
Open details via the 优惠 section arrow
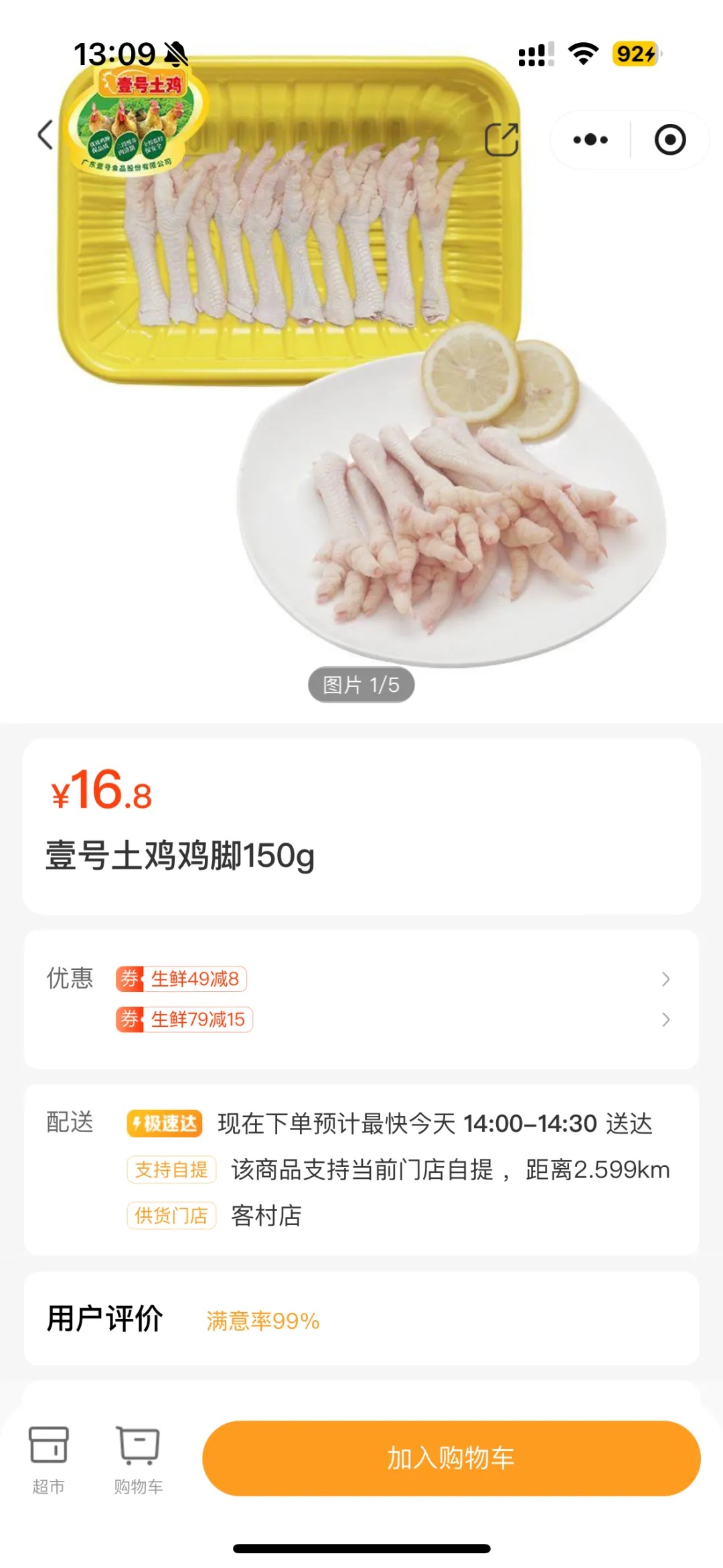(x=666, y=980)
